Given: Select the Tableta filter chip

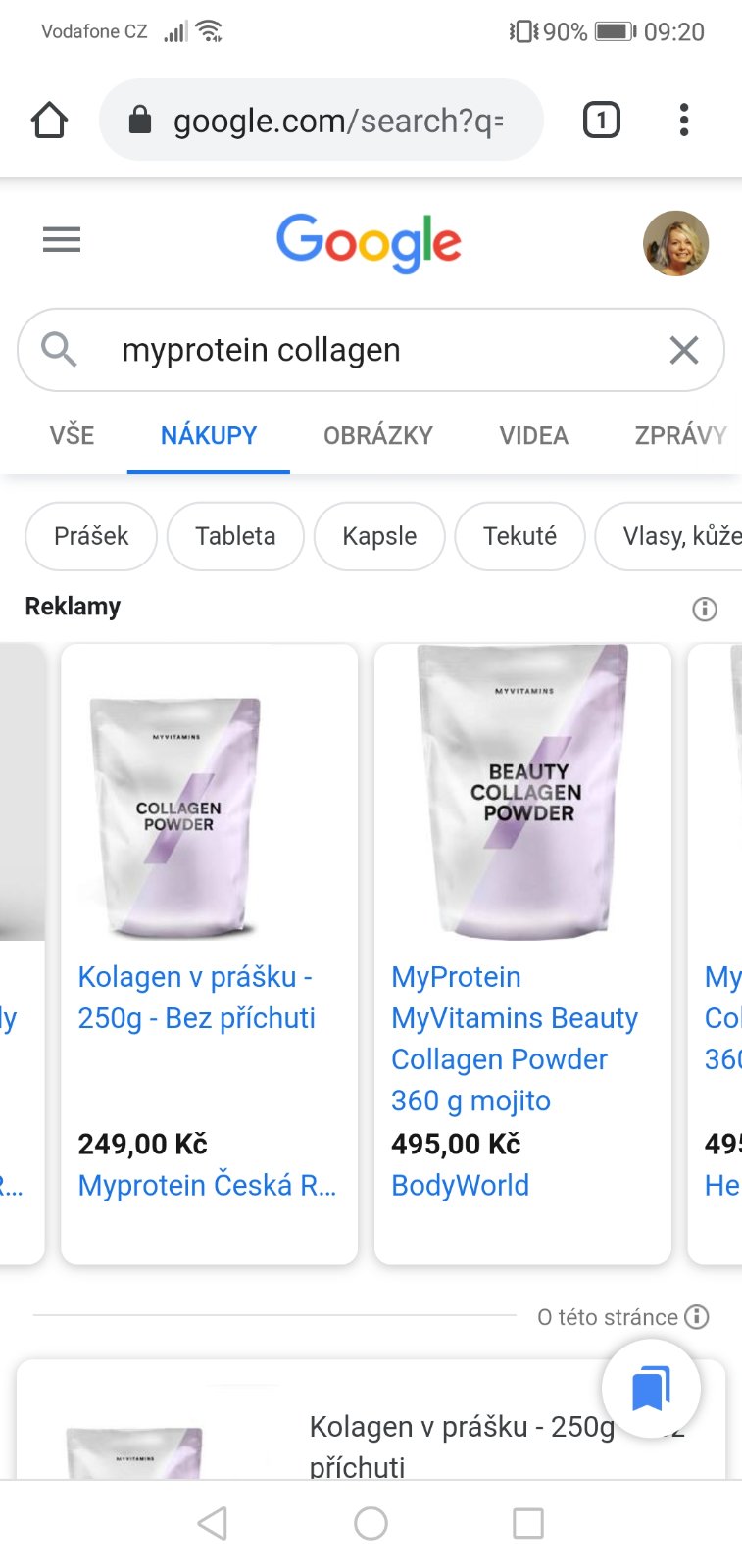Looking at the screenshot, I should point(235,536).
